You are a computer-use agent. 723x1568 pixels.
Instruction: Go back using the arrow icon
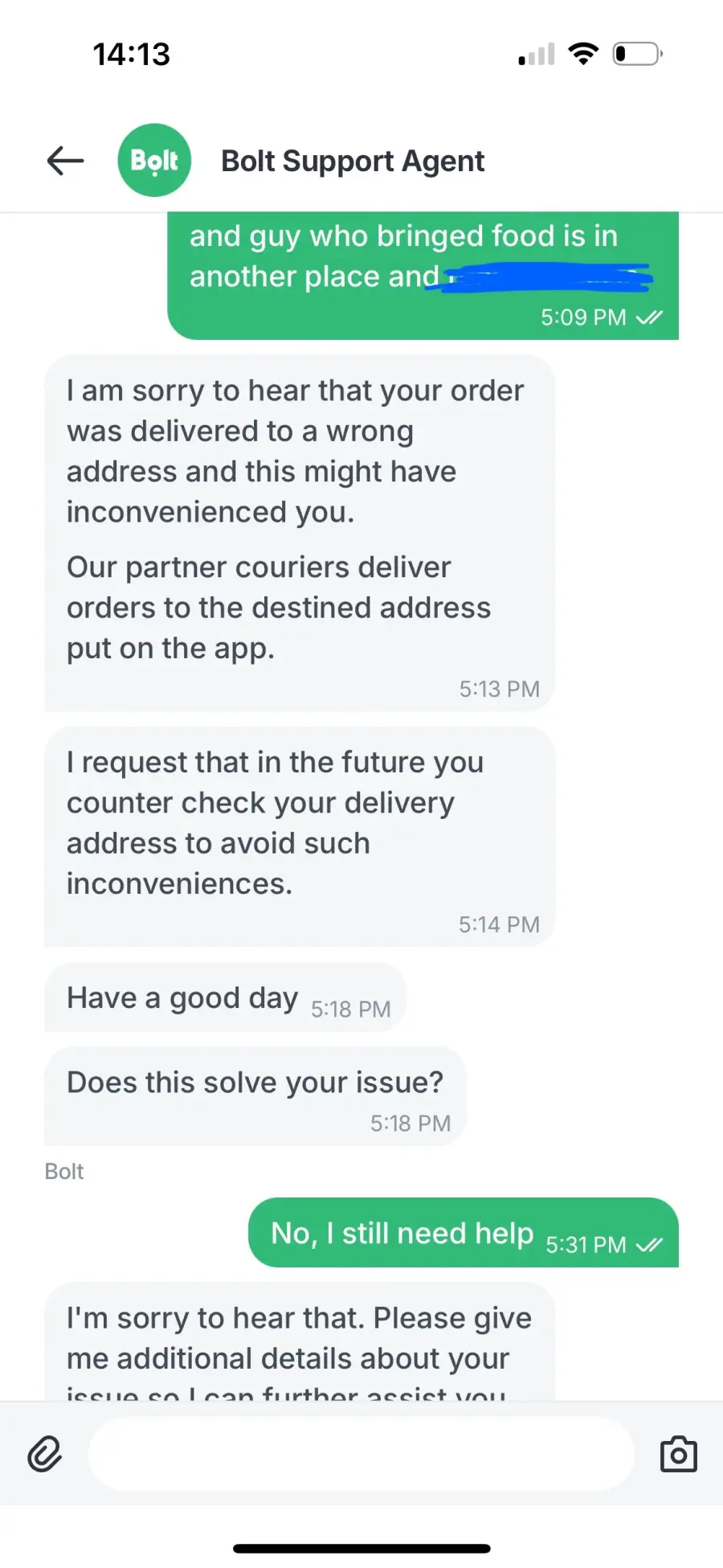(x=65, y=161)
